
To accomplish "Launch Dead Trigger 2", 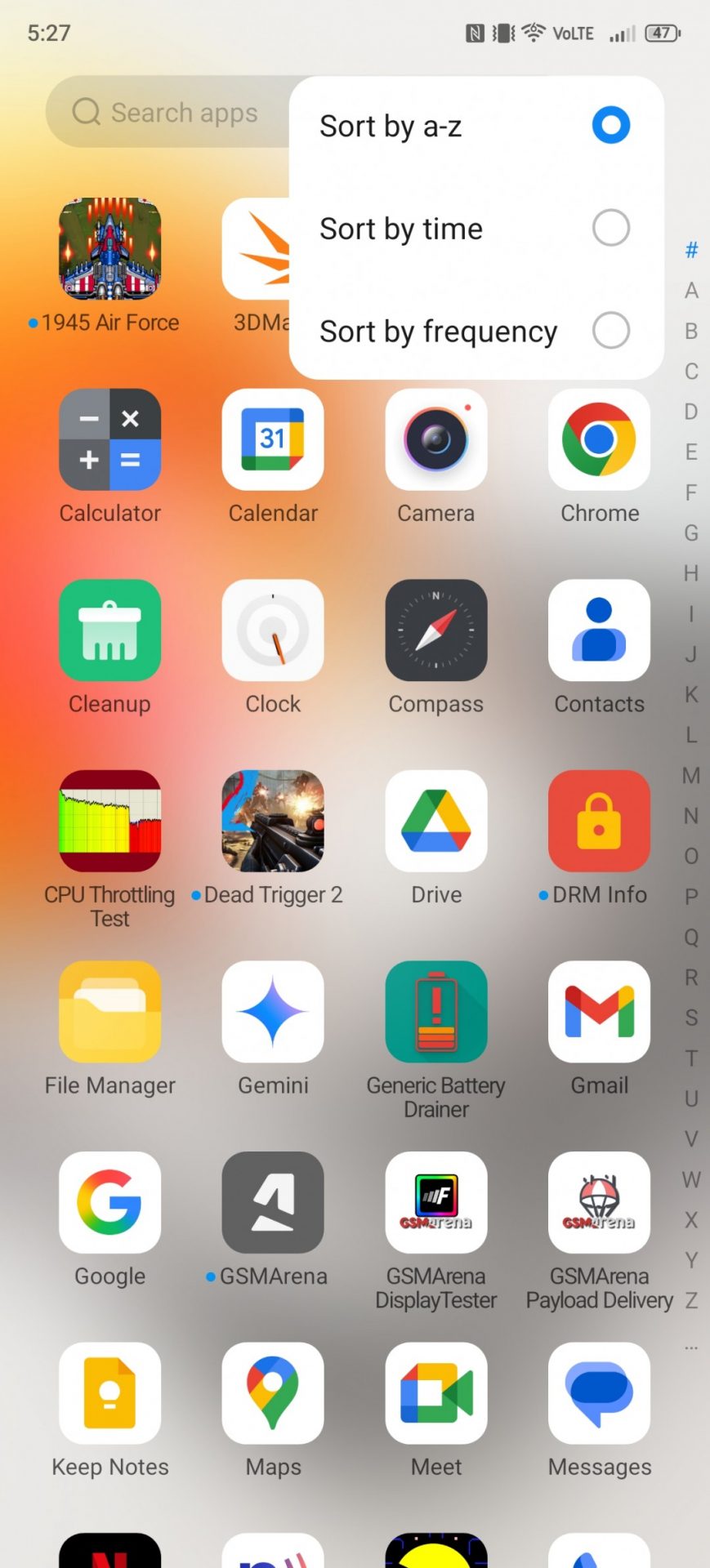I will [273, 821].
